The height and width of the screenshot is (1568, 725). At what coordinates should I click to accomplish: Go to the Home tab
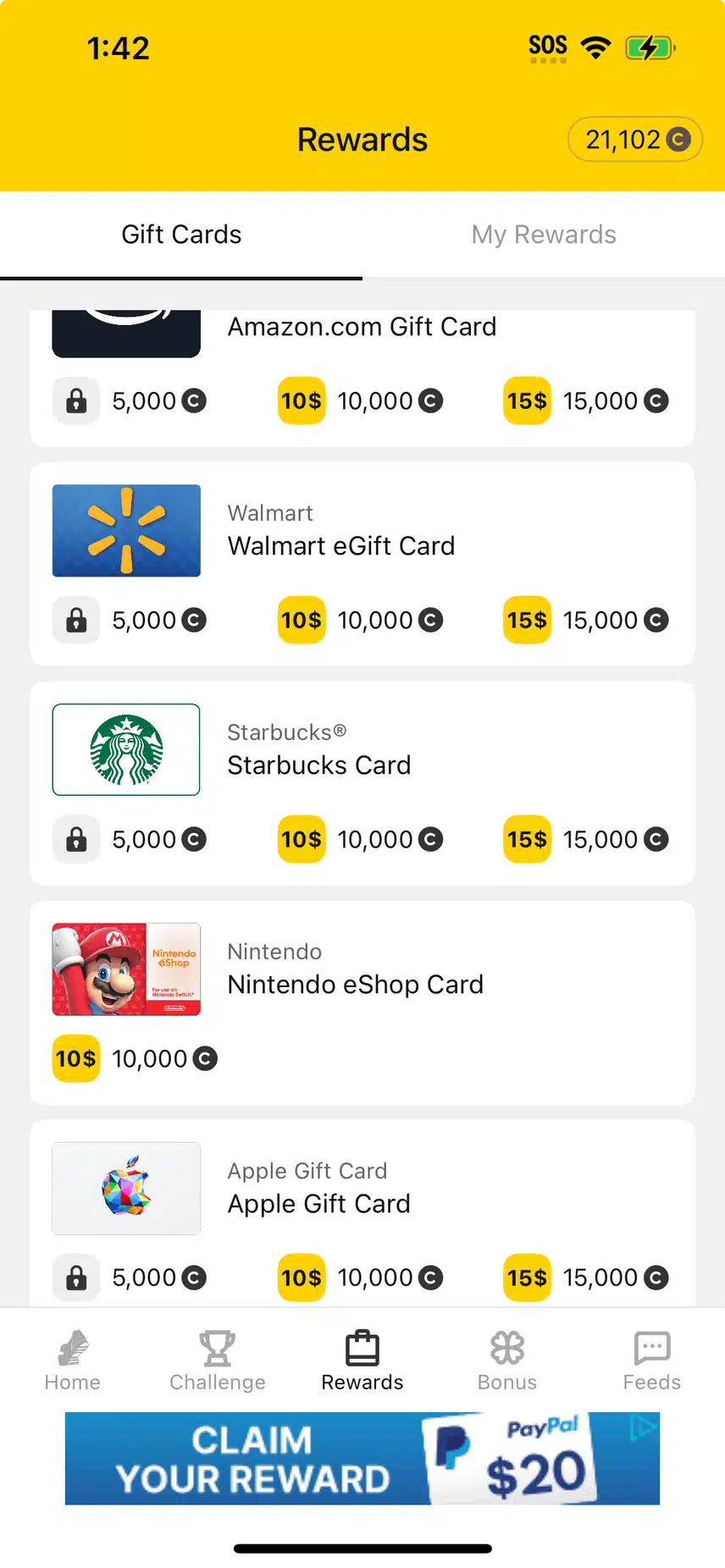click(73, 1360)
